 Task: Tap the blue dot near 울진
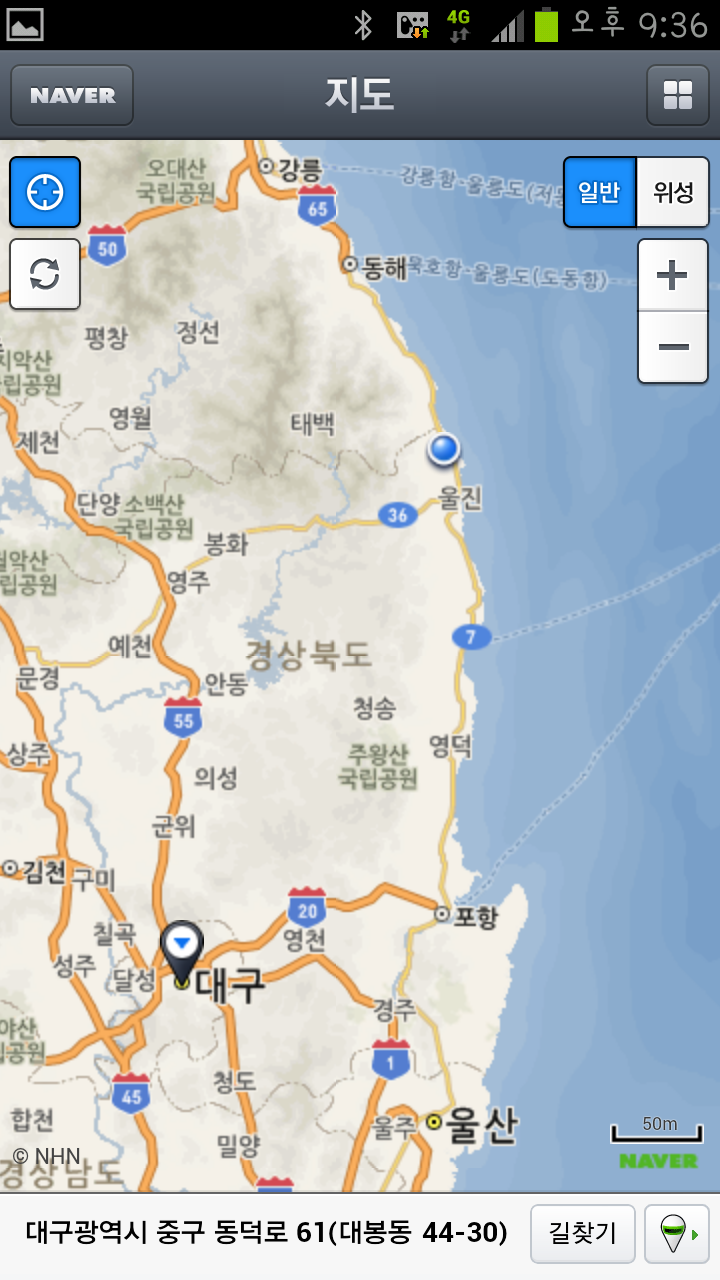444,449
